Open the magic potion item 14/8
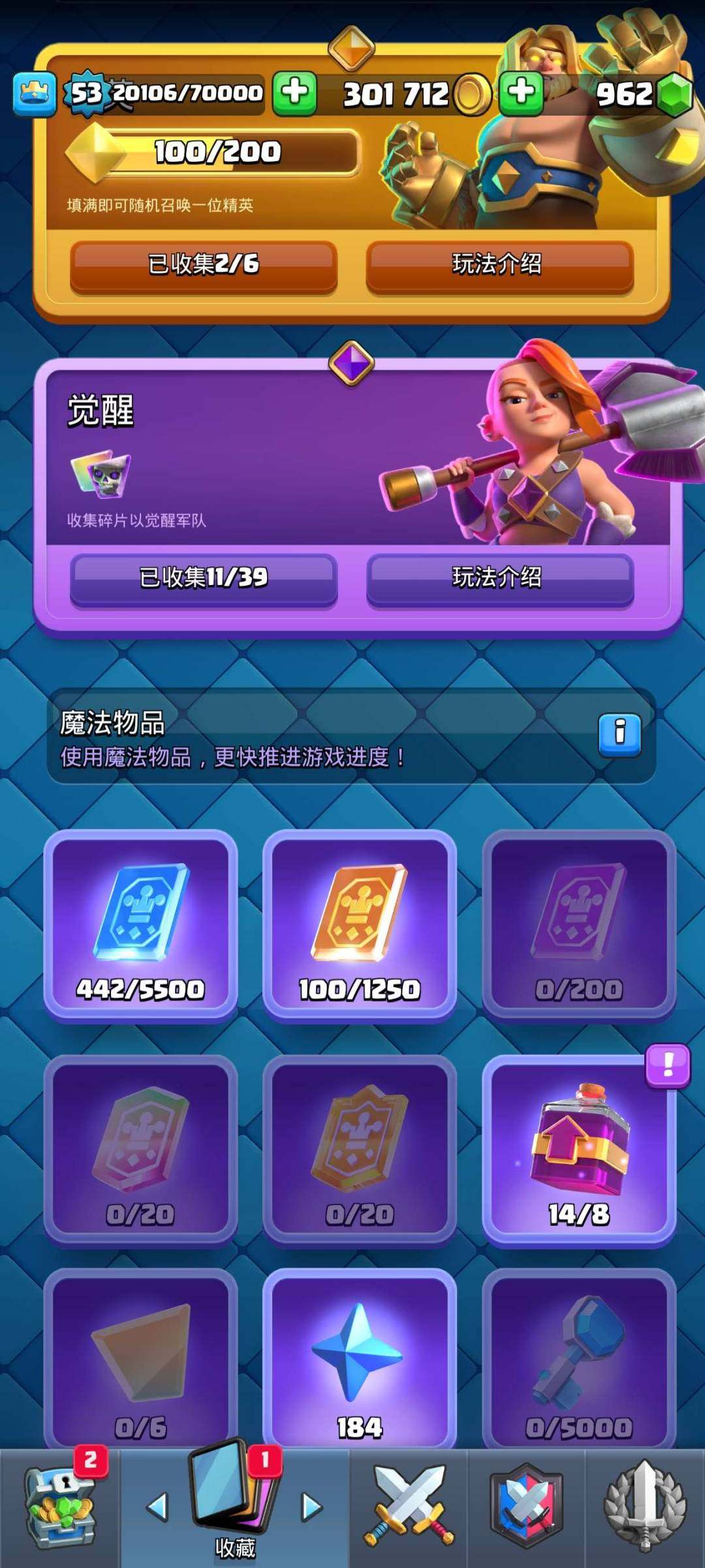Image resolution: width=705 pixels, height=1568 pixels. (578, 1149)
